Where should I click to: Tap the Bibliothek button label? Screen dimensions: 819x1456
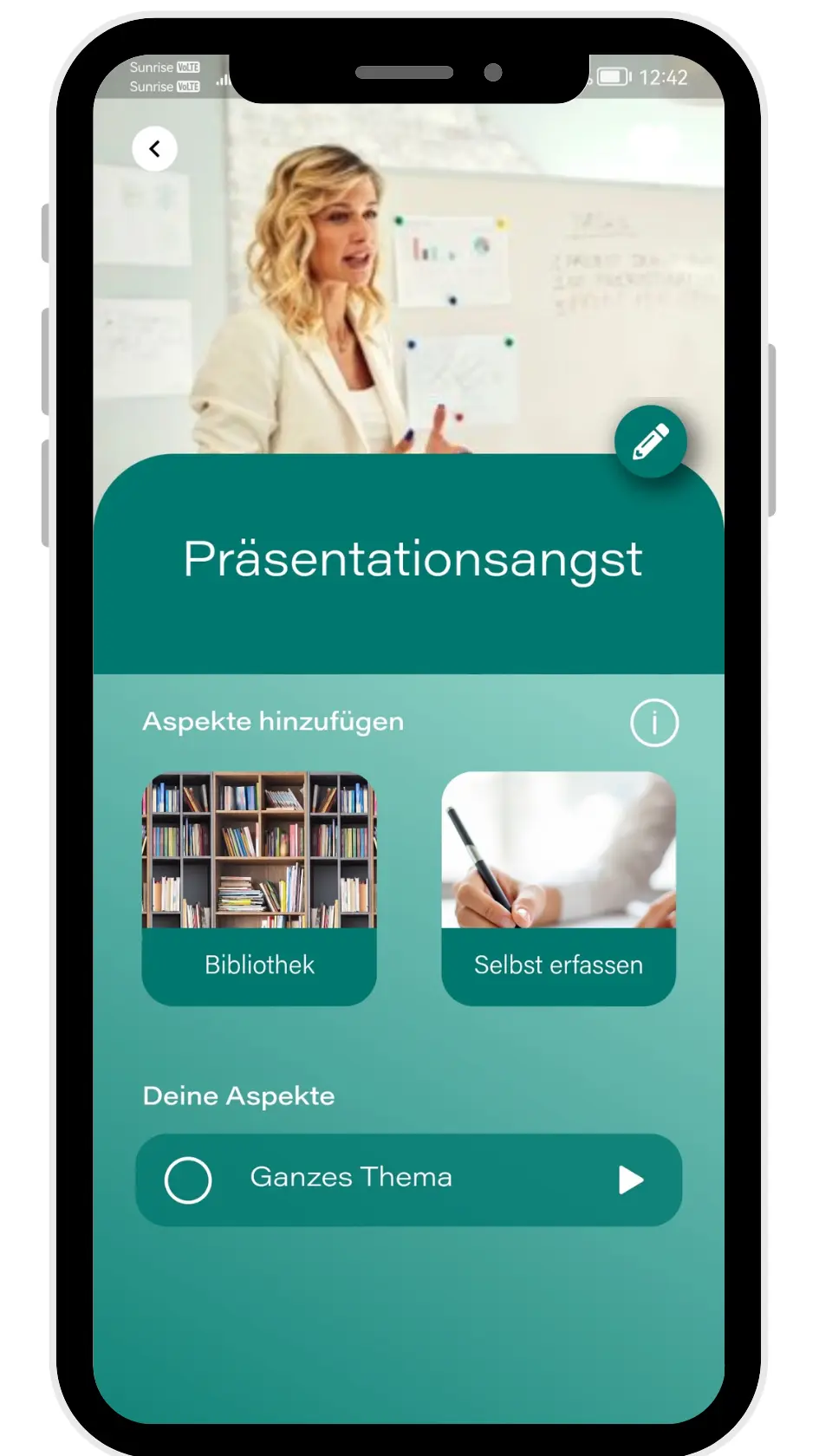[x=258, y=965]
